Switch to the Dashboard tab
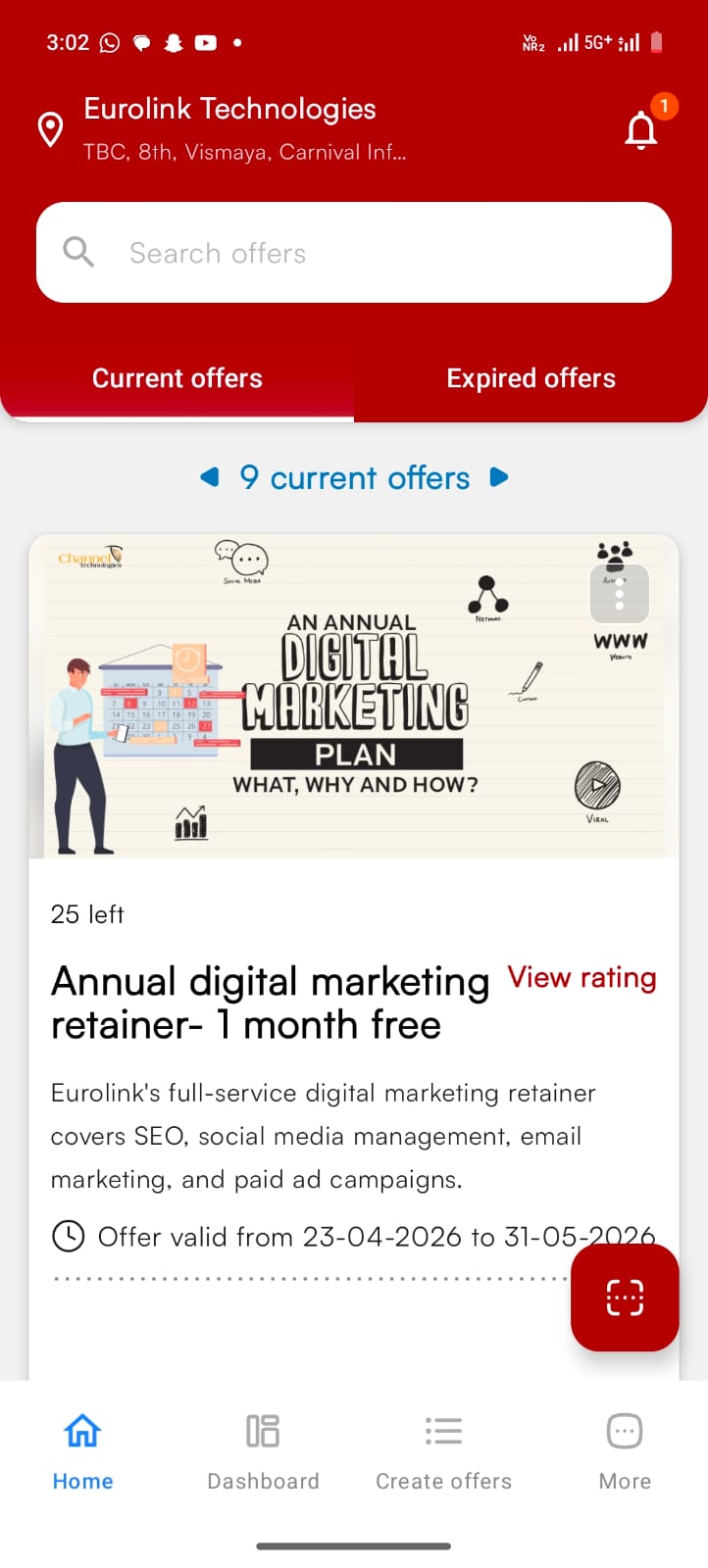The height and width of the screenshot is (1568, 708). tap(263, 1451)
